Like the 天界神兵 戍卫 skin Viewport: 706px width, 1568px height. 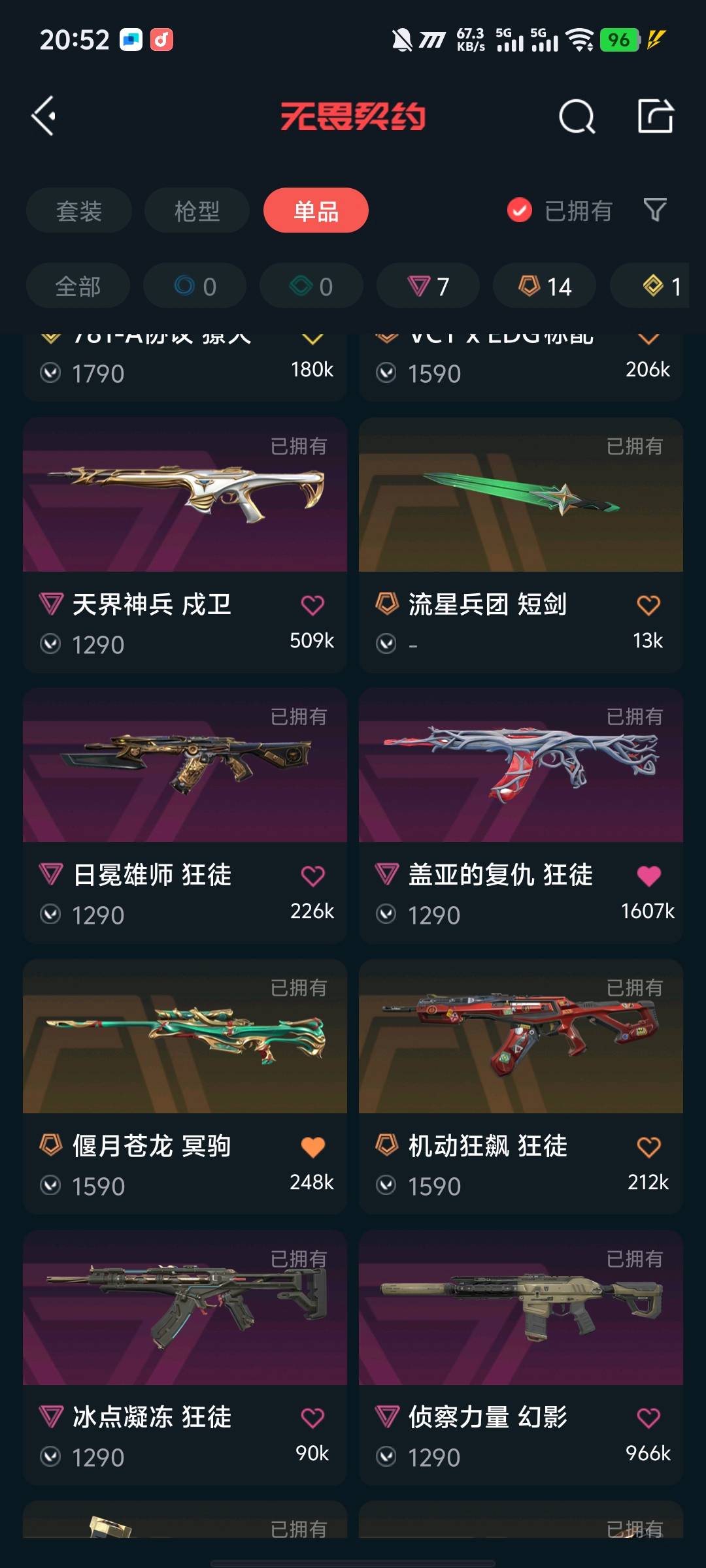(312, 605)
